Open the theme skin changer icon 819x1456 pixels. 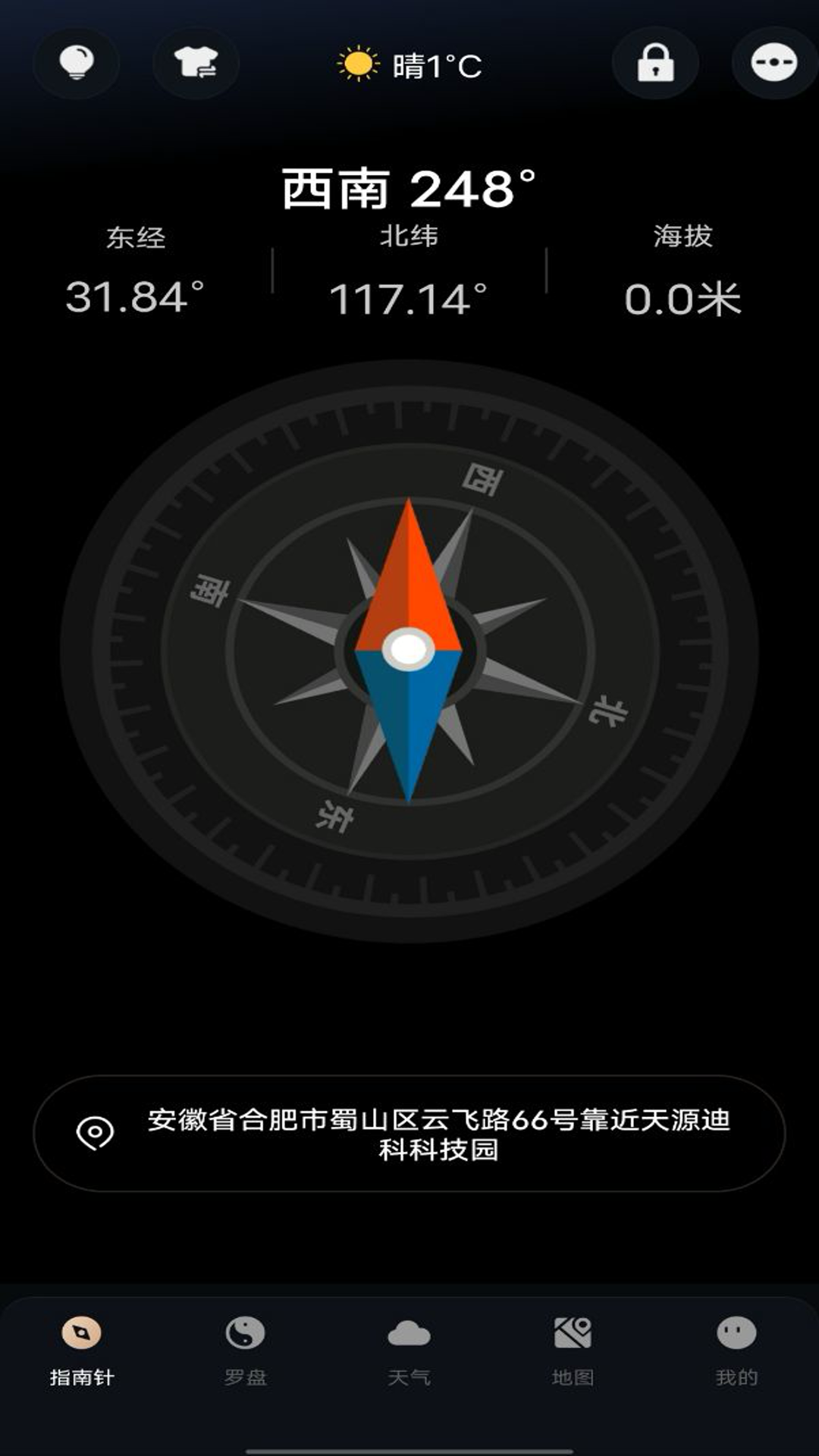tap(196, 64)
